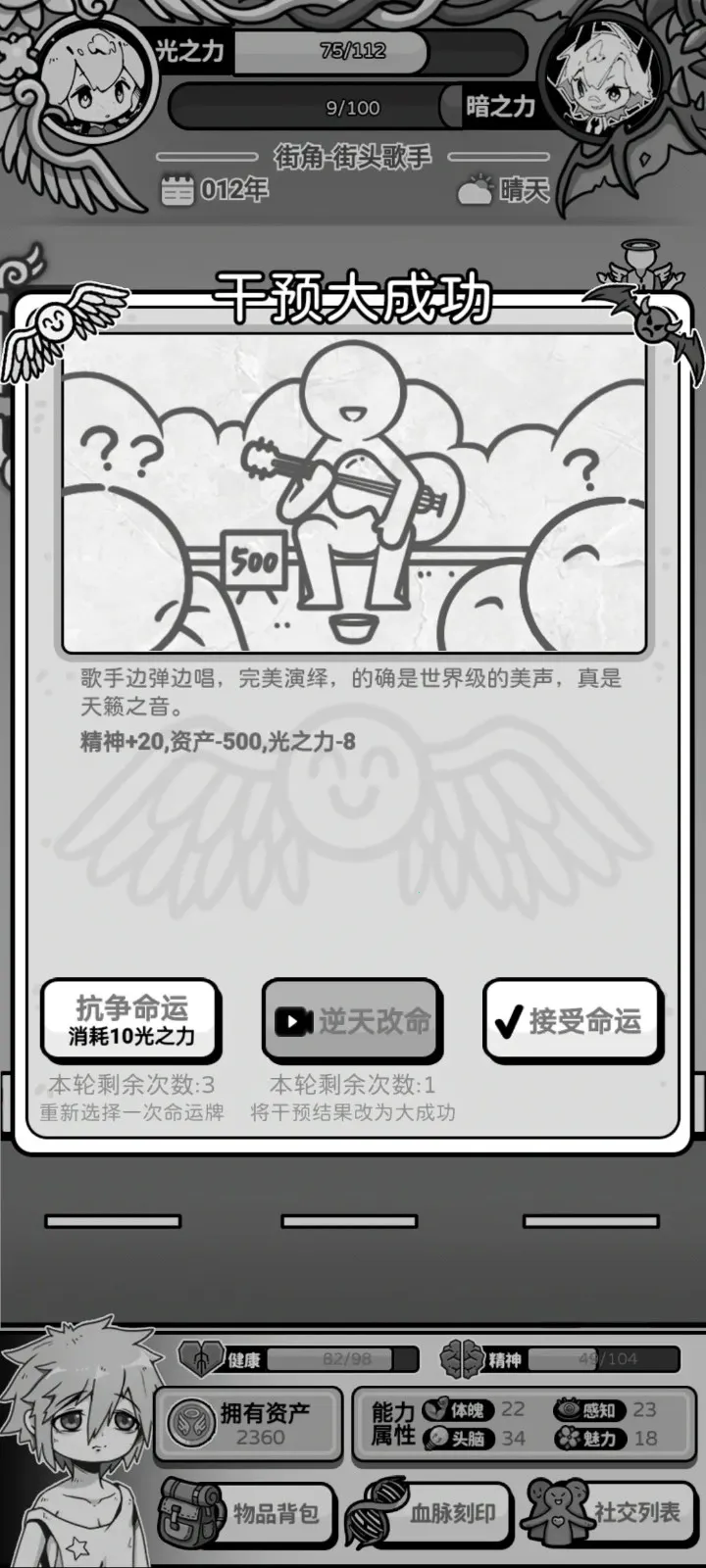Screen dimensions: 706x1568
Task: View 拥有资产 assets details
Action: coord(250,1424)
